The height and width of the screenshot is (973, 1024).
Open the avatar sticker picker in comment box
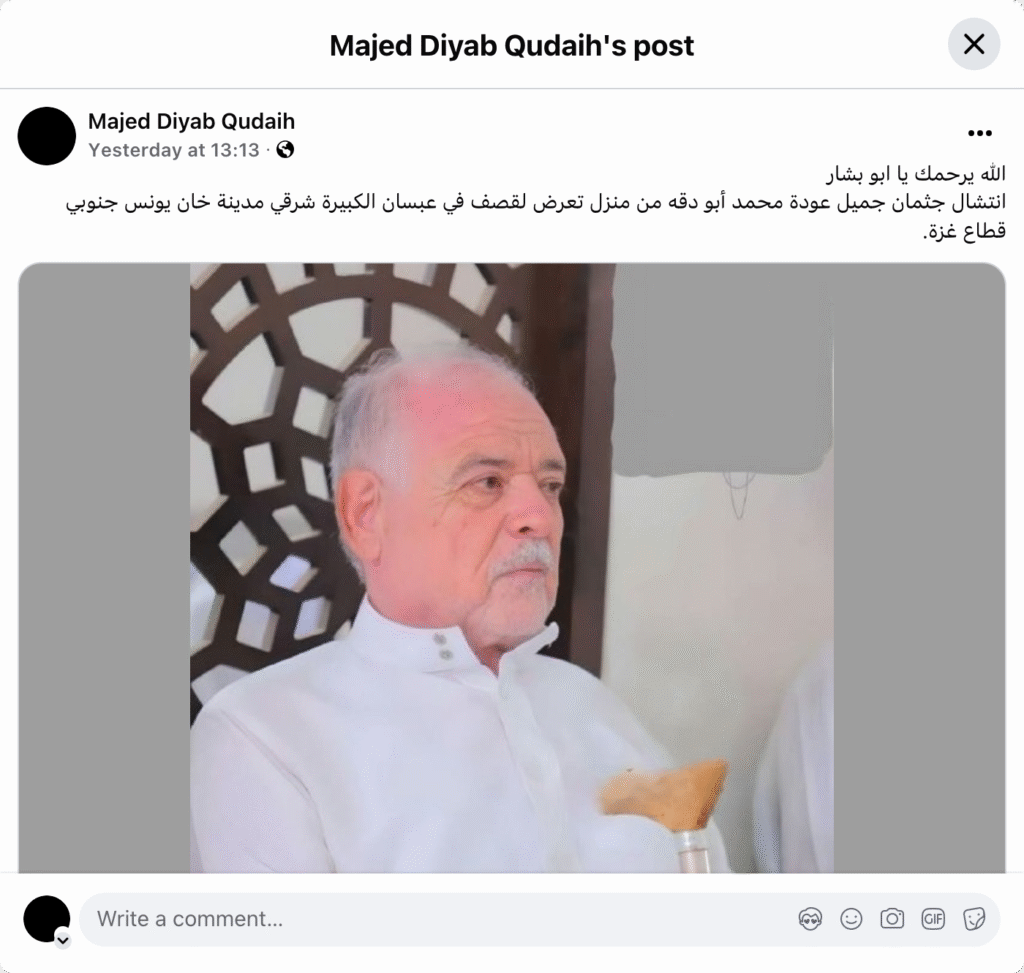tap(810, 919)
